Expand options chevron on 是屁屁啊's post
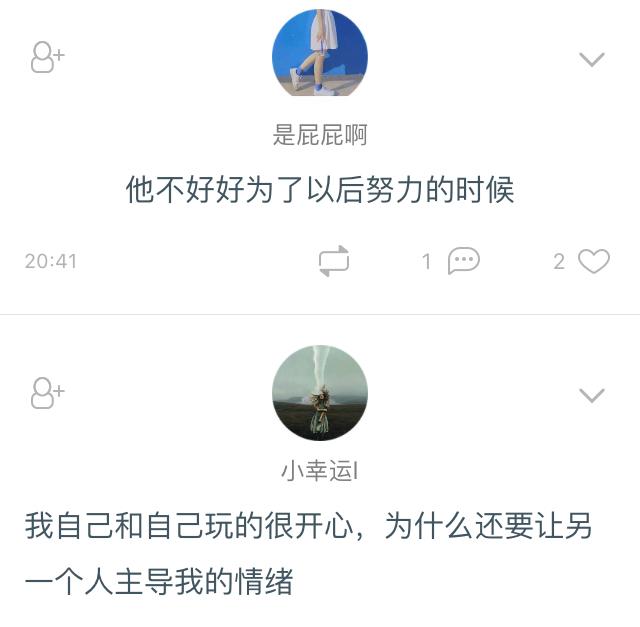Viewport: 640px width, 627px height. [x=592, y=59]
